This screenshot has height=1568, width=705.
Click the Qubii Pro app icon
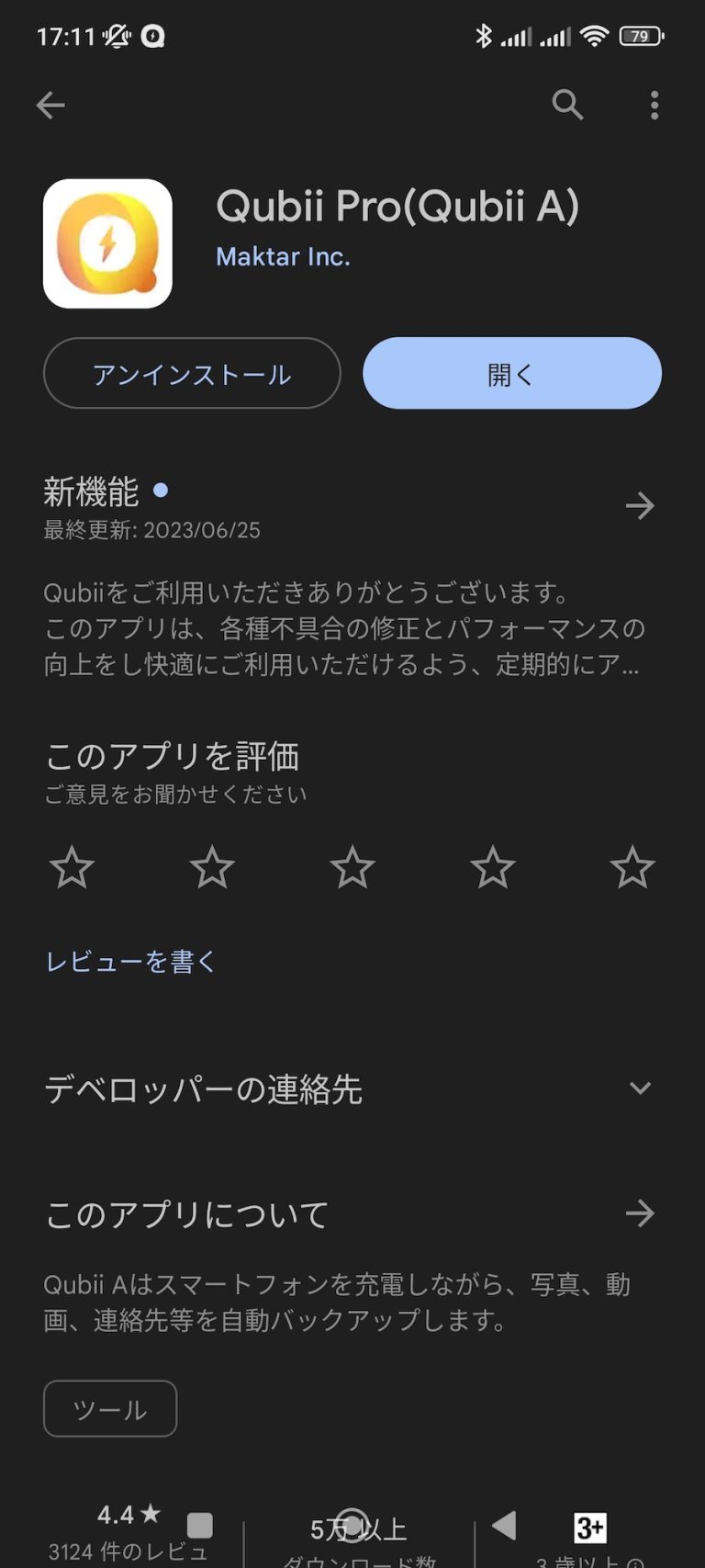(x=107, y=242)
